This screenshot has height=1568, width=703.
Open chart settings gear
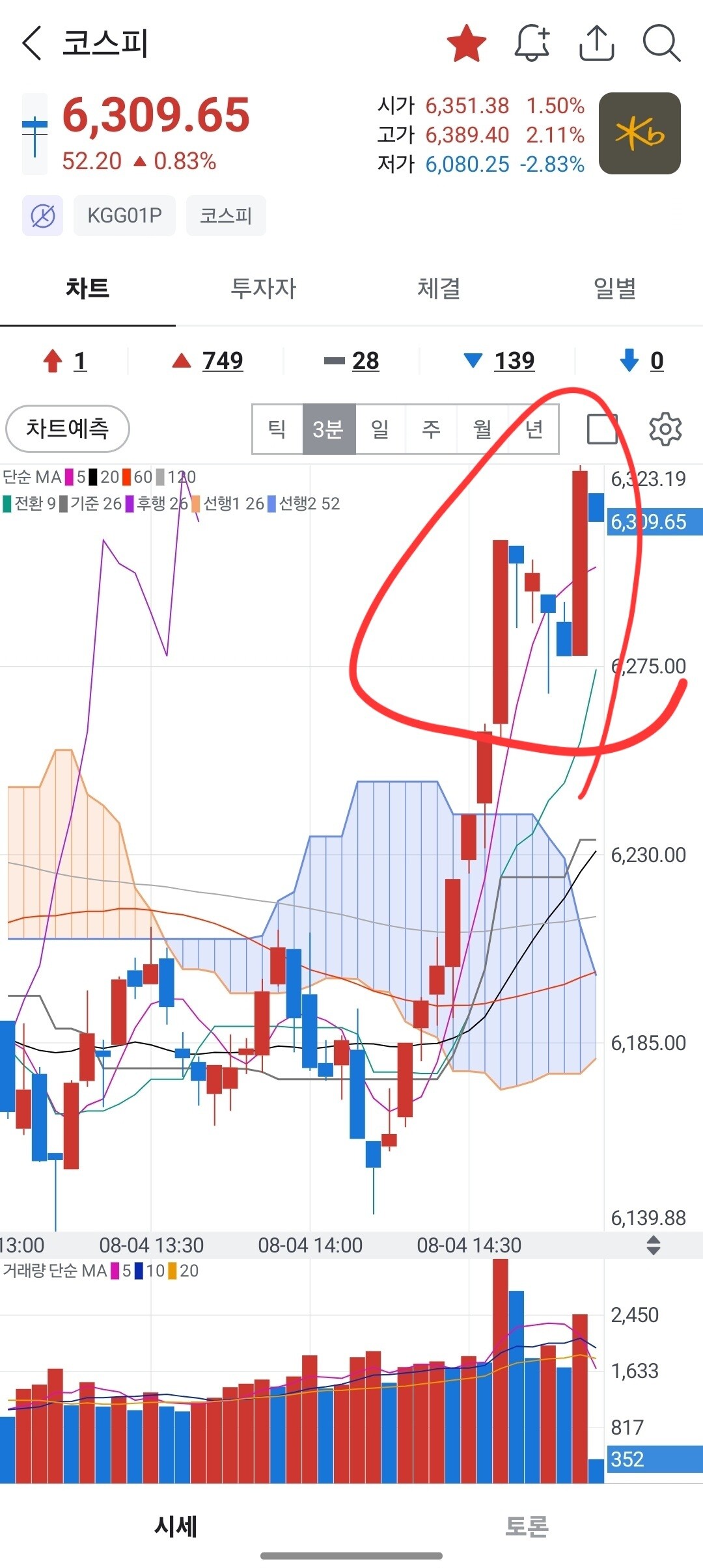click(x=665, y=429)
